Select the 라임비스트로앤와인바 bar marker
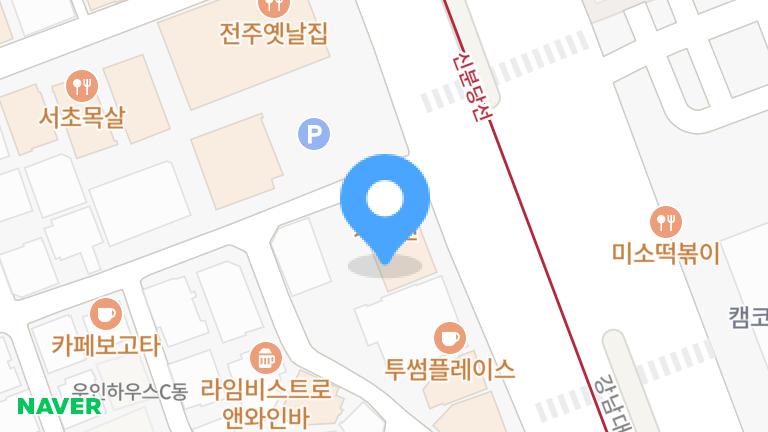Screen dimensions: 768x432 pyautogui.click(x=266, y=356)
